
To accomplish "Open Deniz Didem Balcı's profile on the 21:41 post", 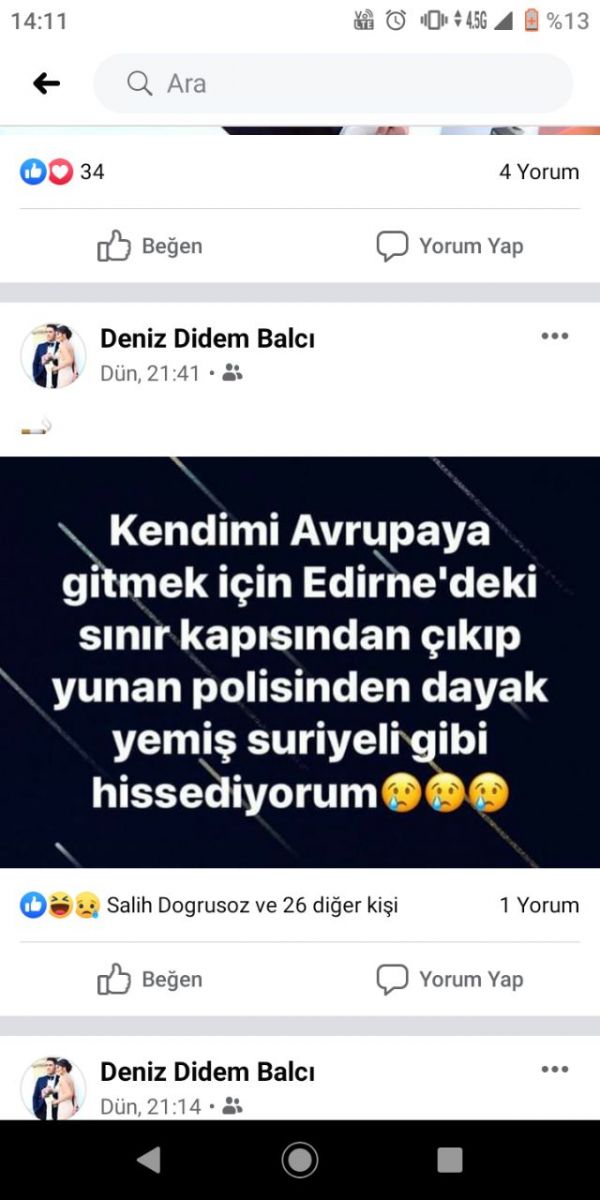I will (206, 339).
